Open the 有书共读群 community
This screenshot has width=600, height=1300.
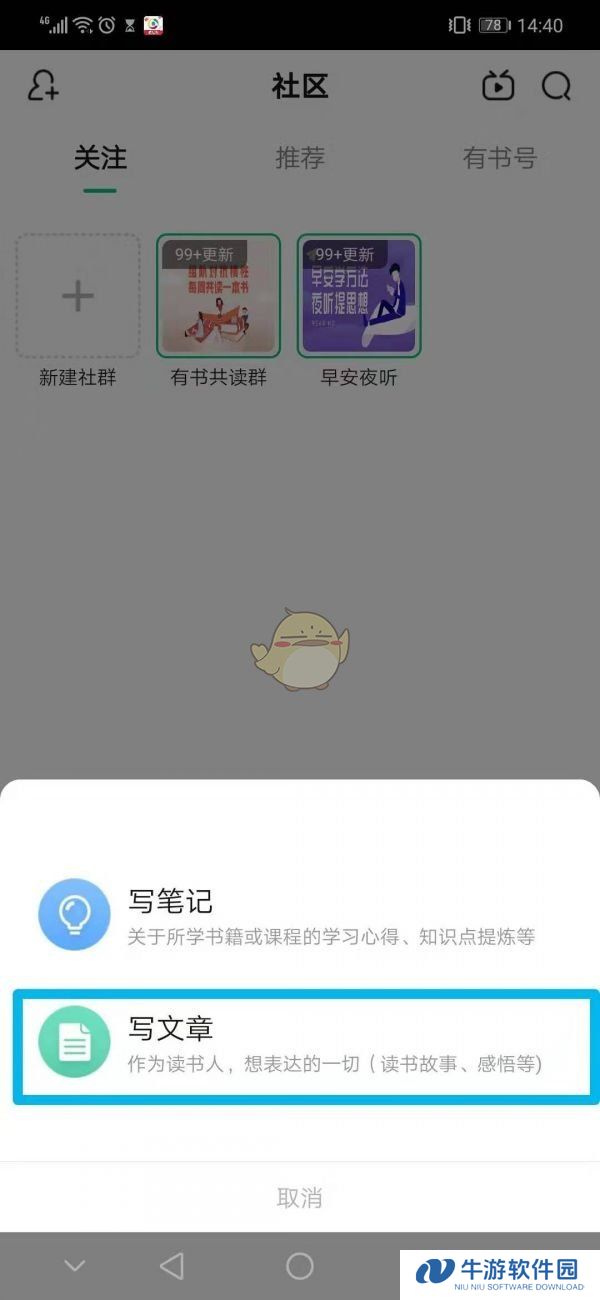pyautogui.click(x=218, y=297)
